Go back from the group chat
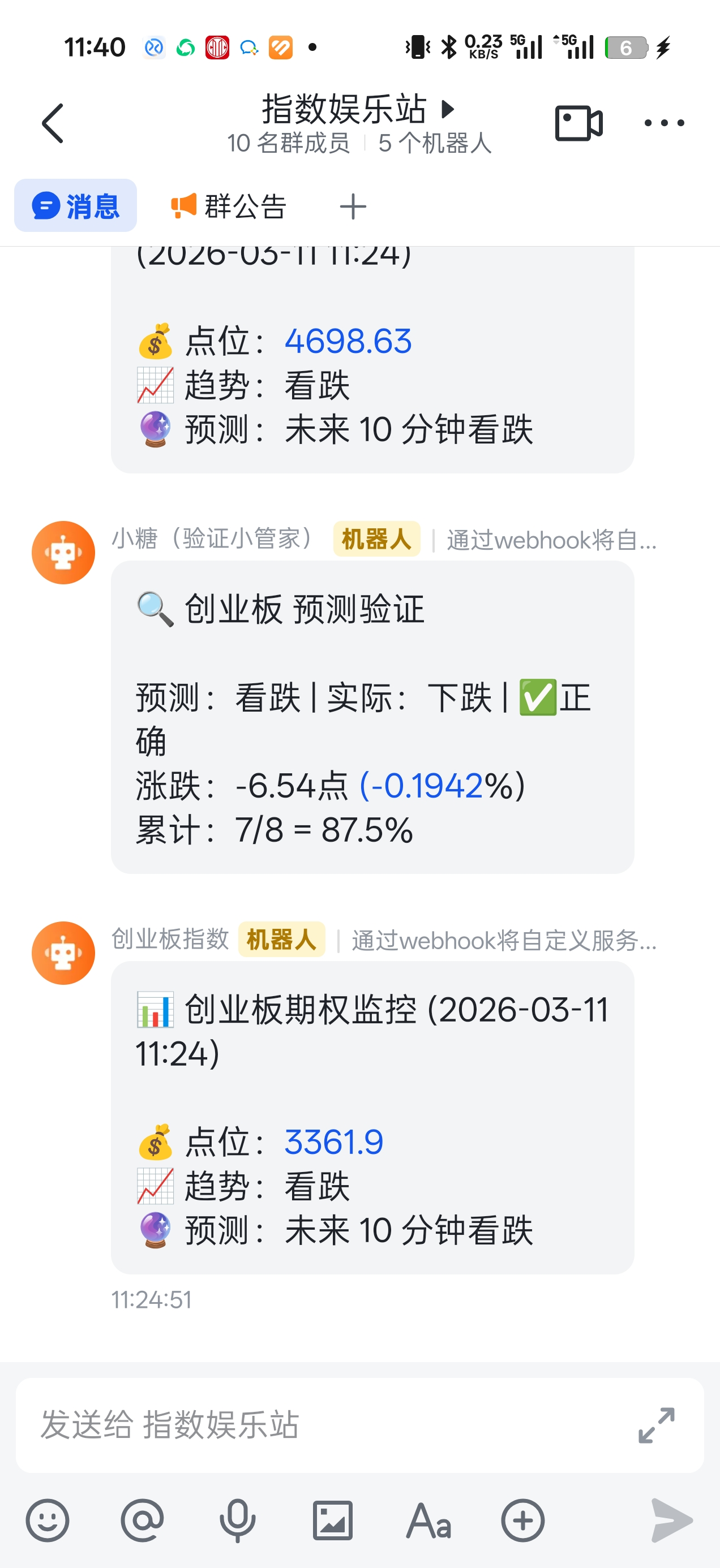 pyautogui.click(x=53, y=123)
